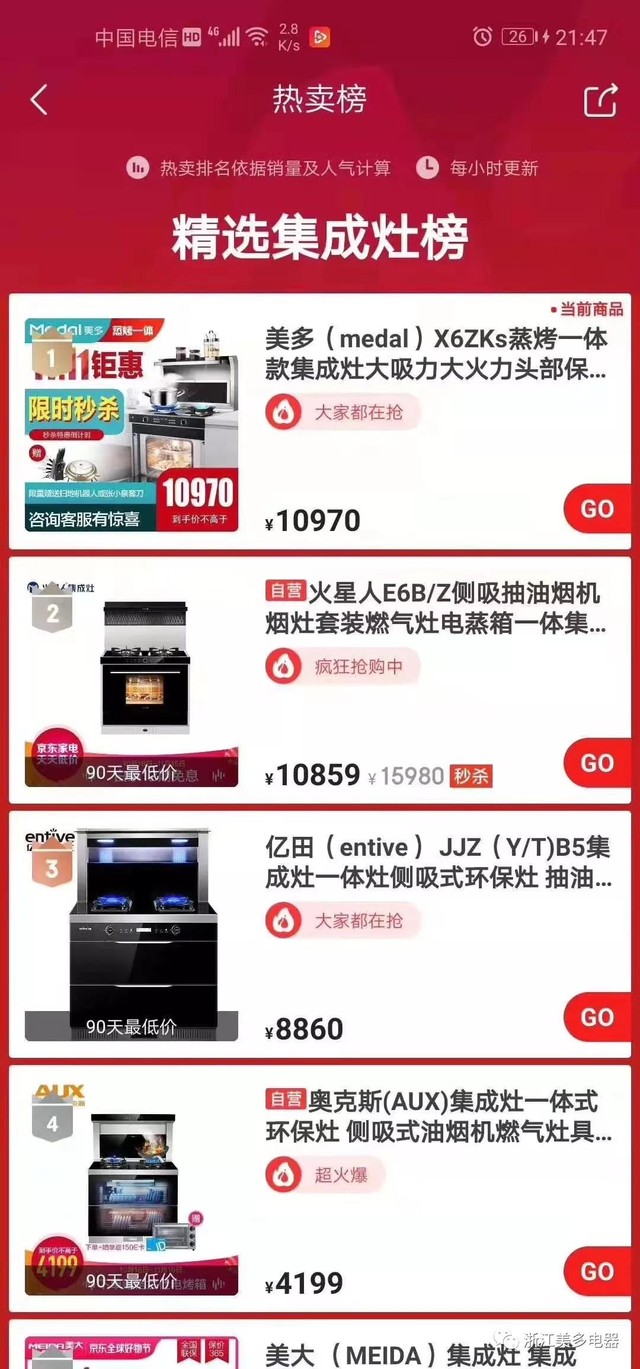Share the 热卖榜 ranking page
This screenshot has width=640, height=1369.
600,100
